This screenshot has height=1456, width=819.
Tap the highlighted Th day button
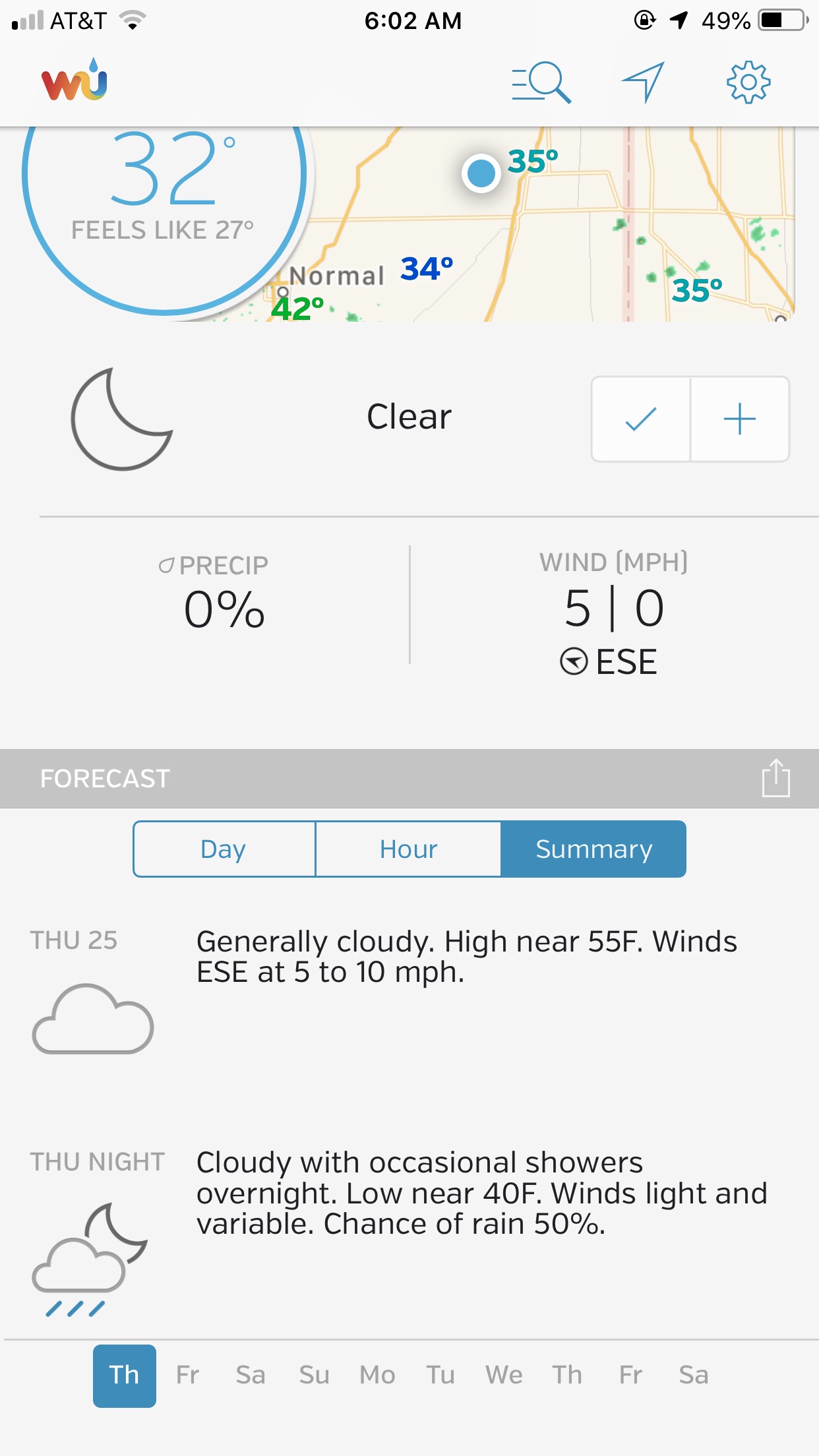(125, 1376)
